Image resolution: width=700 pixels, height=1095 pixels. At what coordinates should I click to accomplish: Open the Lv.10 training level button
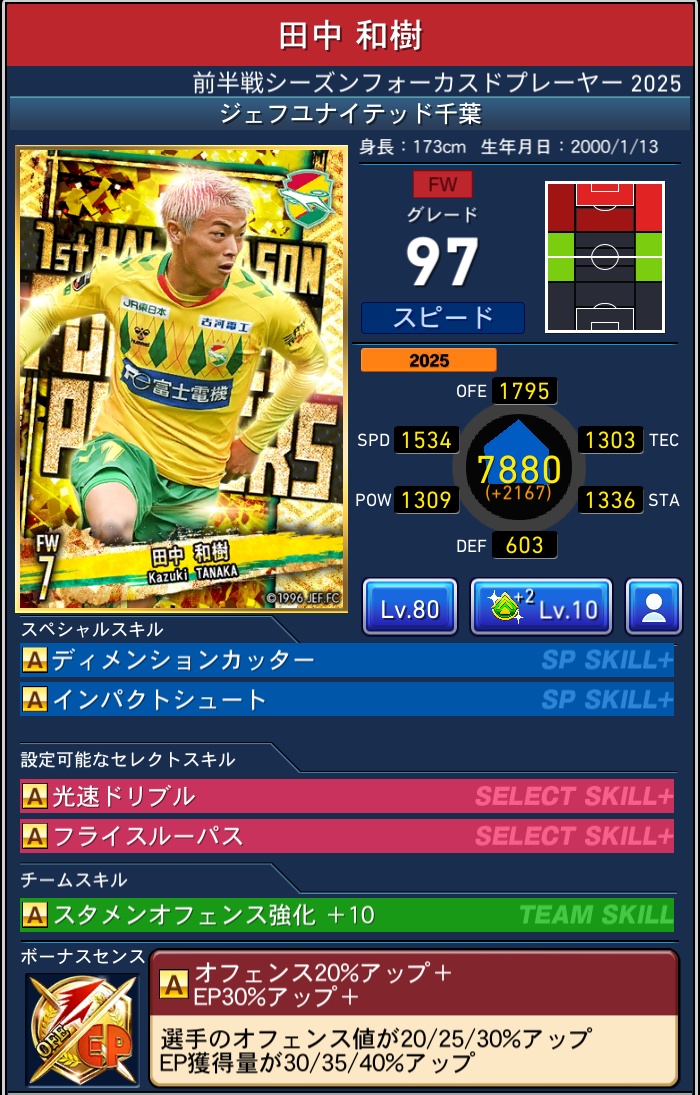[x=541, y=606]
